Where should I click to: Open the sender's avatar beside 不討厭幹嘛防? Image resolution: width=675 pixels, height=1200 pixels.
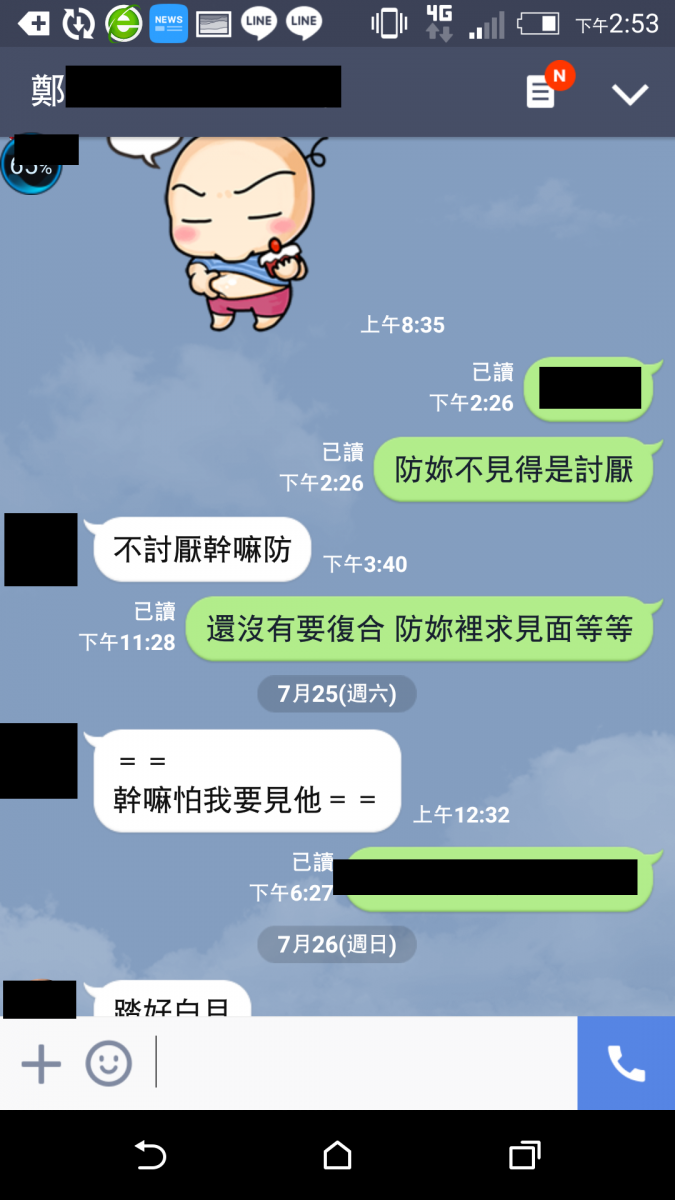[x=41, y=549]
